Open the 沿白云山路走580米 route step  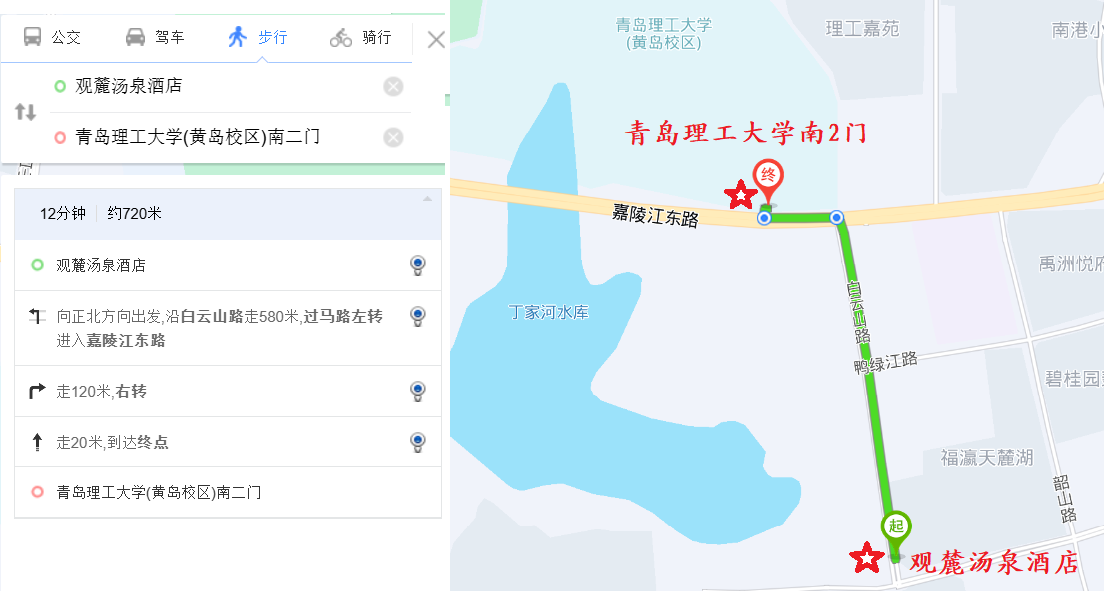click(x=220, y=328)
